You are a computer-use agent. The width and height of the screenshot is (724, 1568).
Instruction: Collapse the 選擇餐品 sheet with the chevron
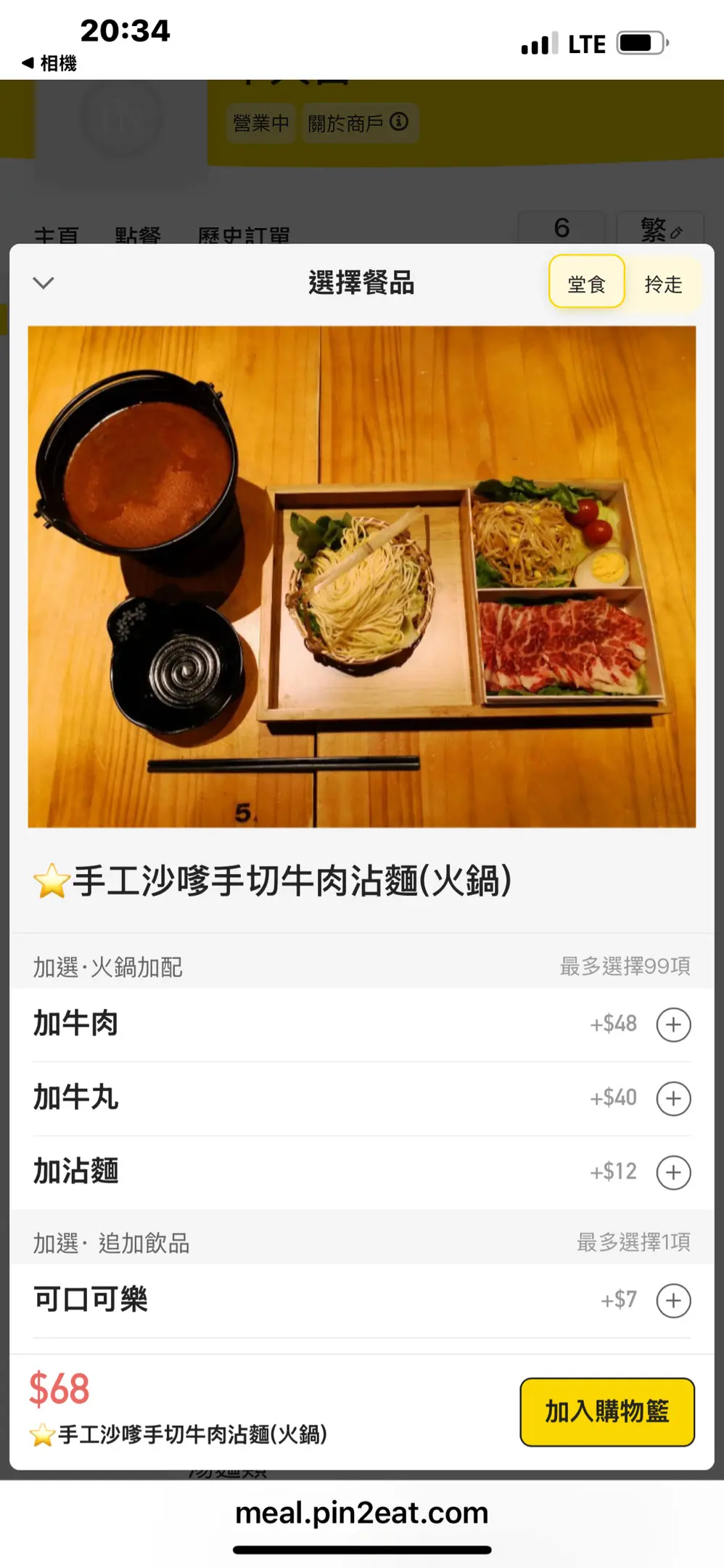(x=44, y=283)
